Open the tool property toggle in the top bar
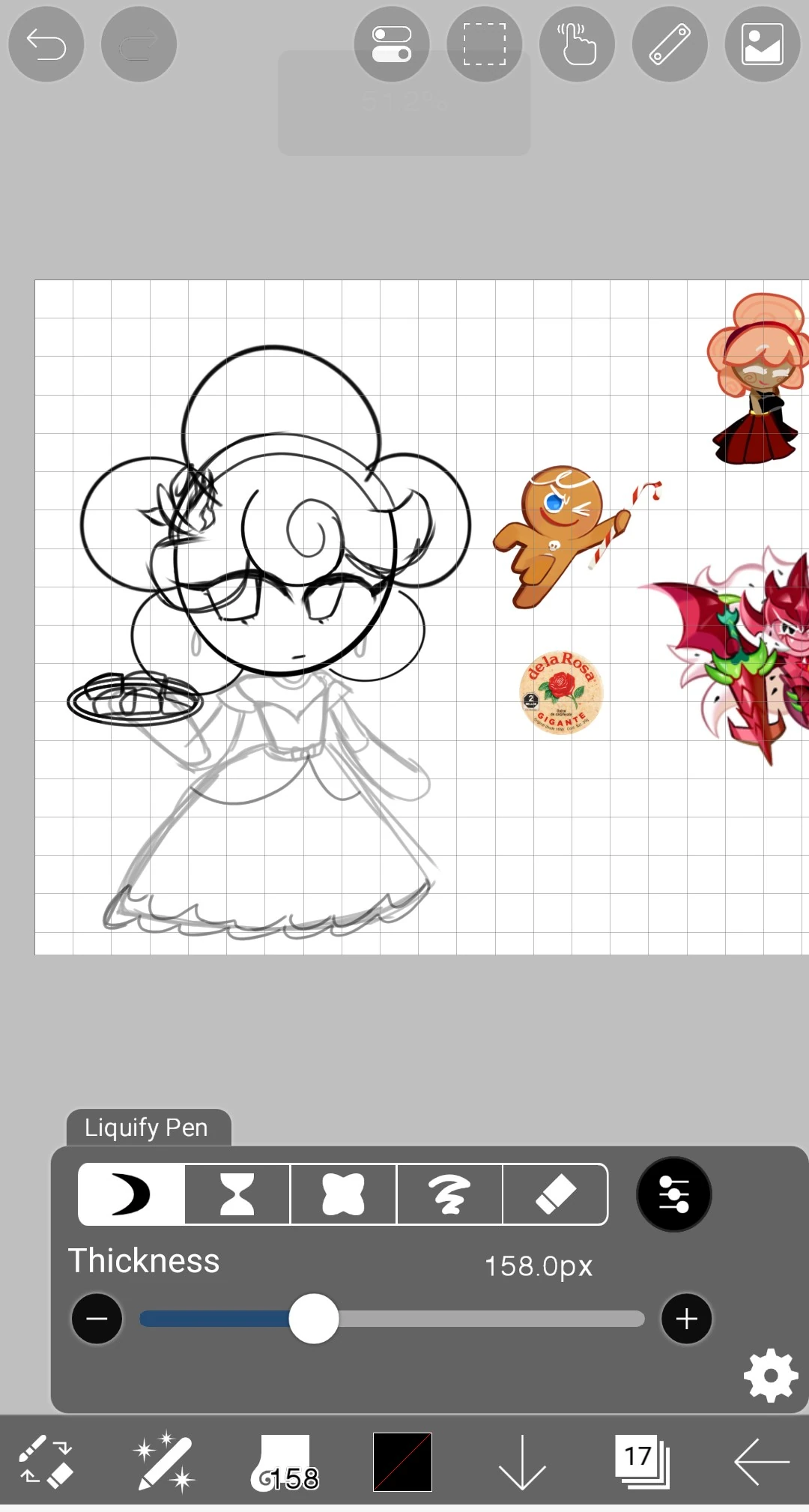 click(x=392, y=45)
